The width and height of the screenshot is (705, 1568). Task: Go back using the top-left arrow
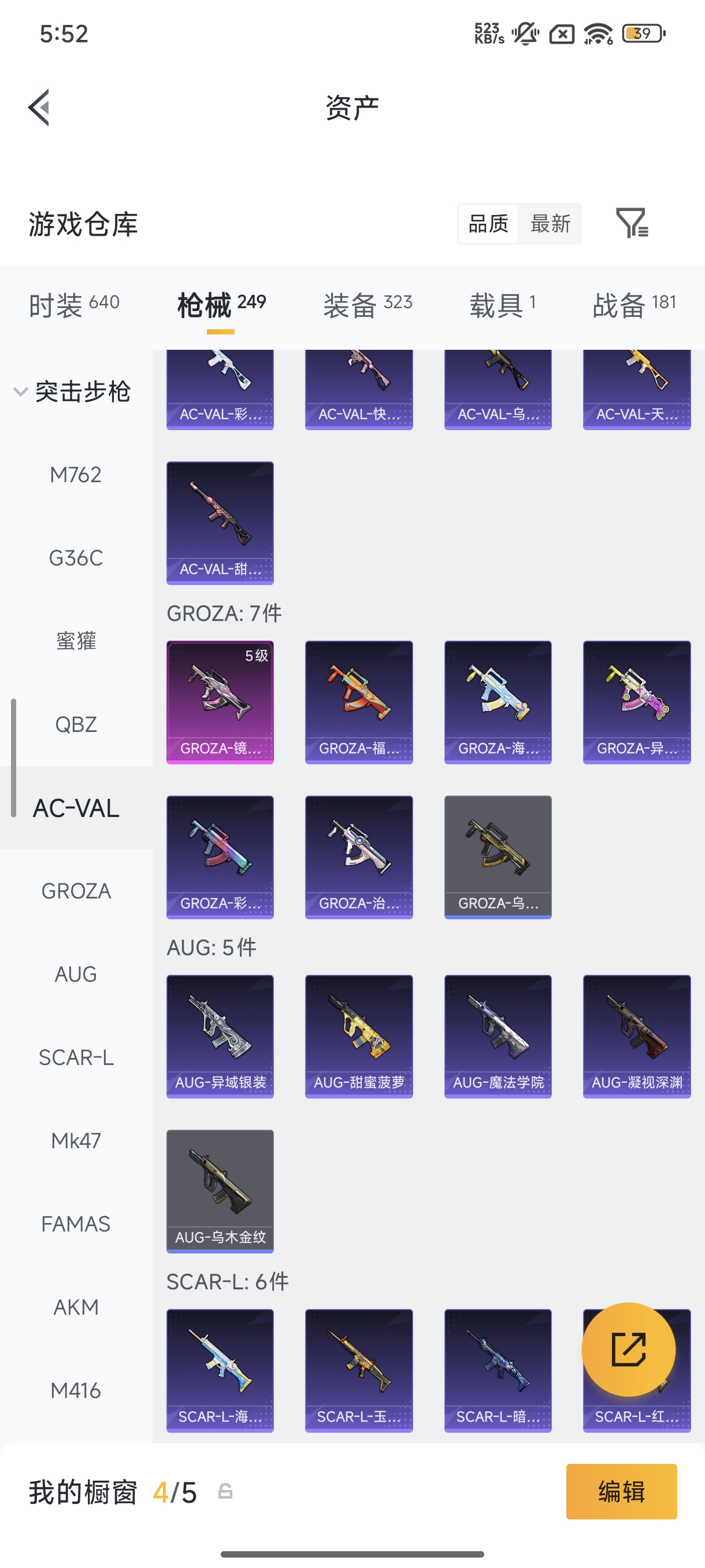pos(39,108)
